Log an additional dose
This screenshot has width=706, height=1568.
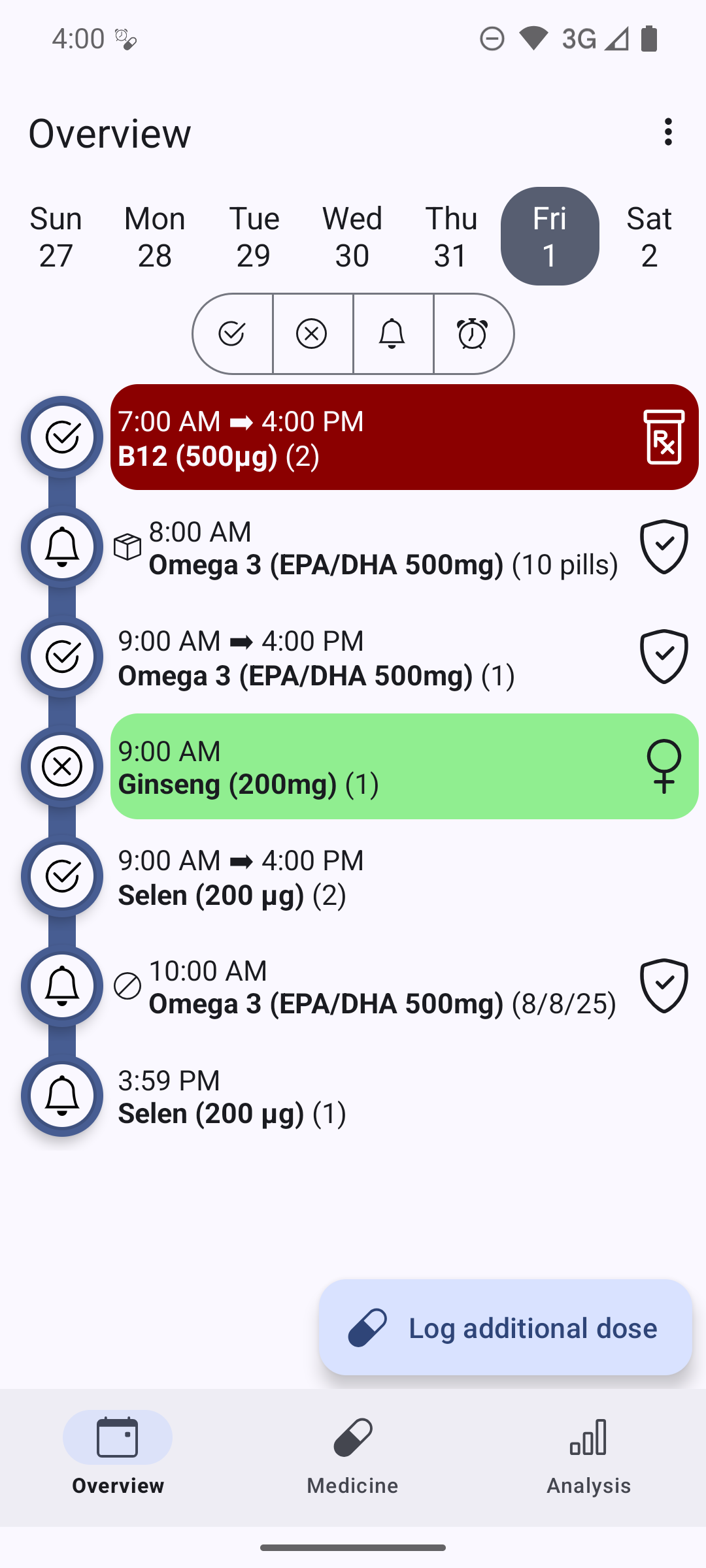(505, 1328)
